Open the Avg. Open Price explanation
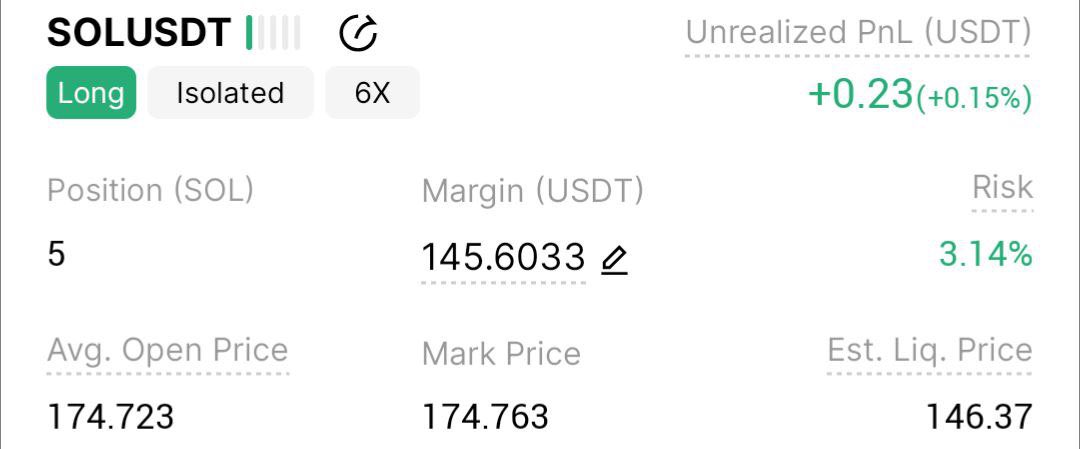 tap(167, 351)
